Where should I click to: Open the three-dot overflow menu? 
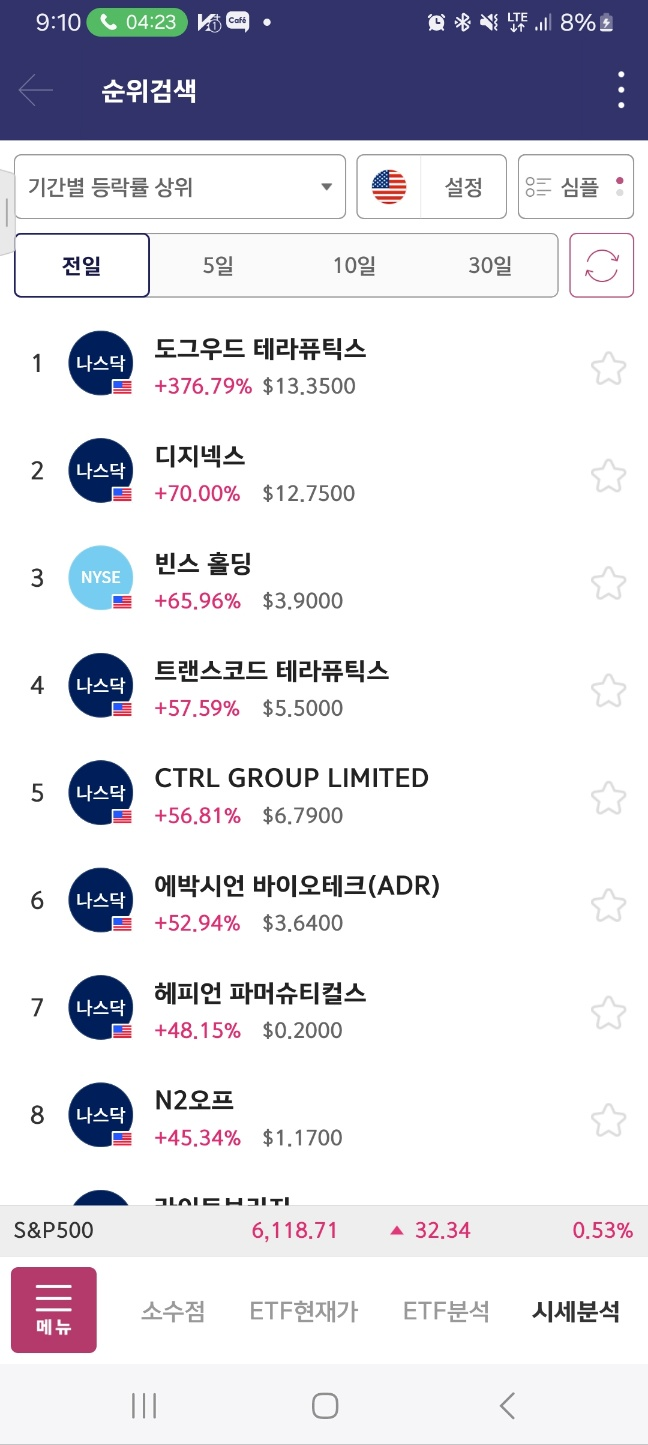[x=621, y=90]
